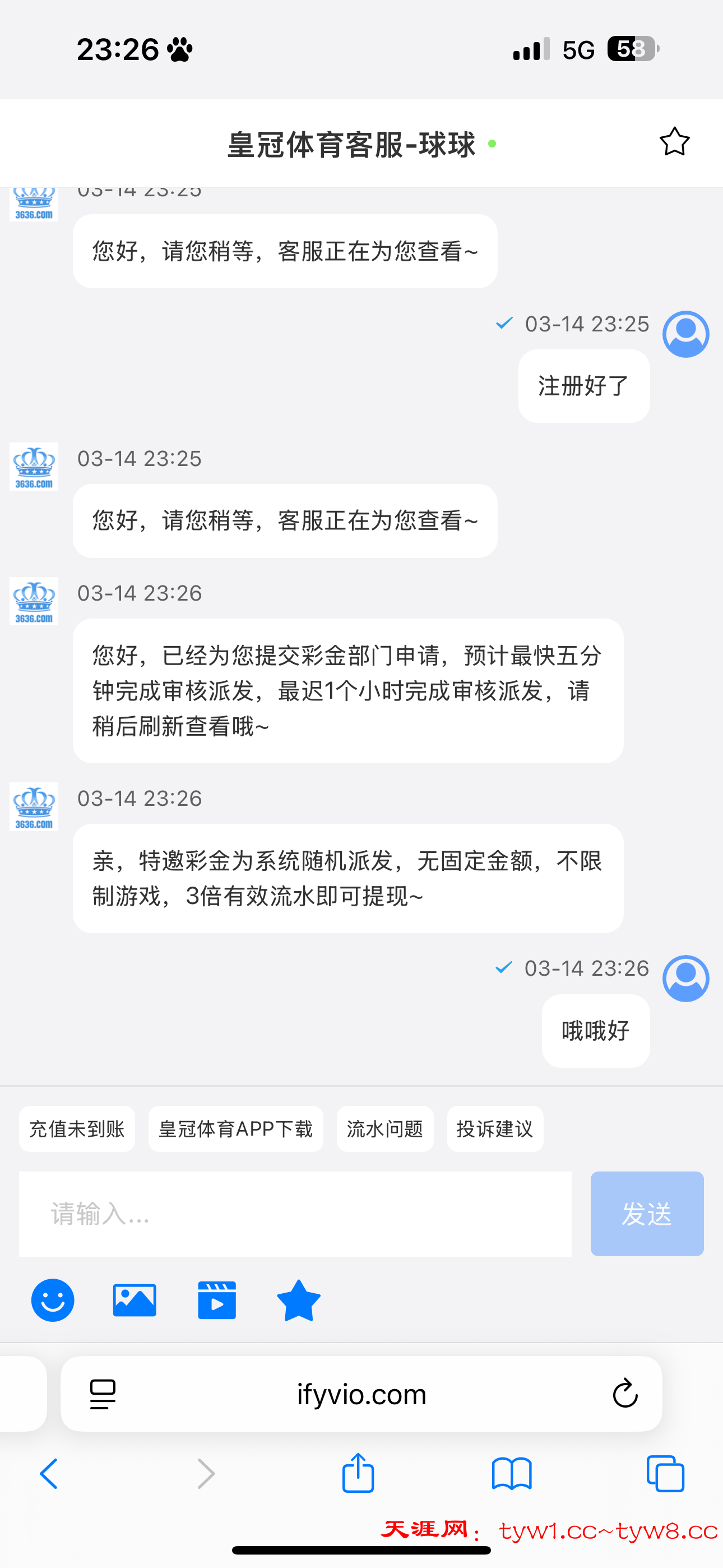This screenshot has width=723, height=1568.
Task: Select the 充值未到账 quick reply chip
Action: click(x=77, y=1129)
